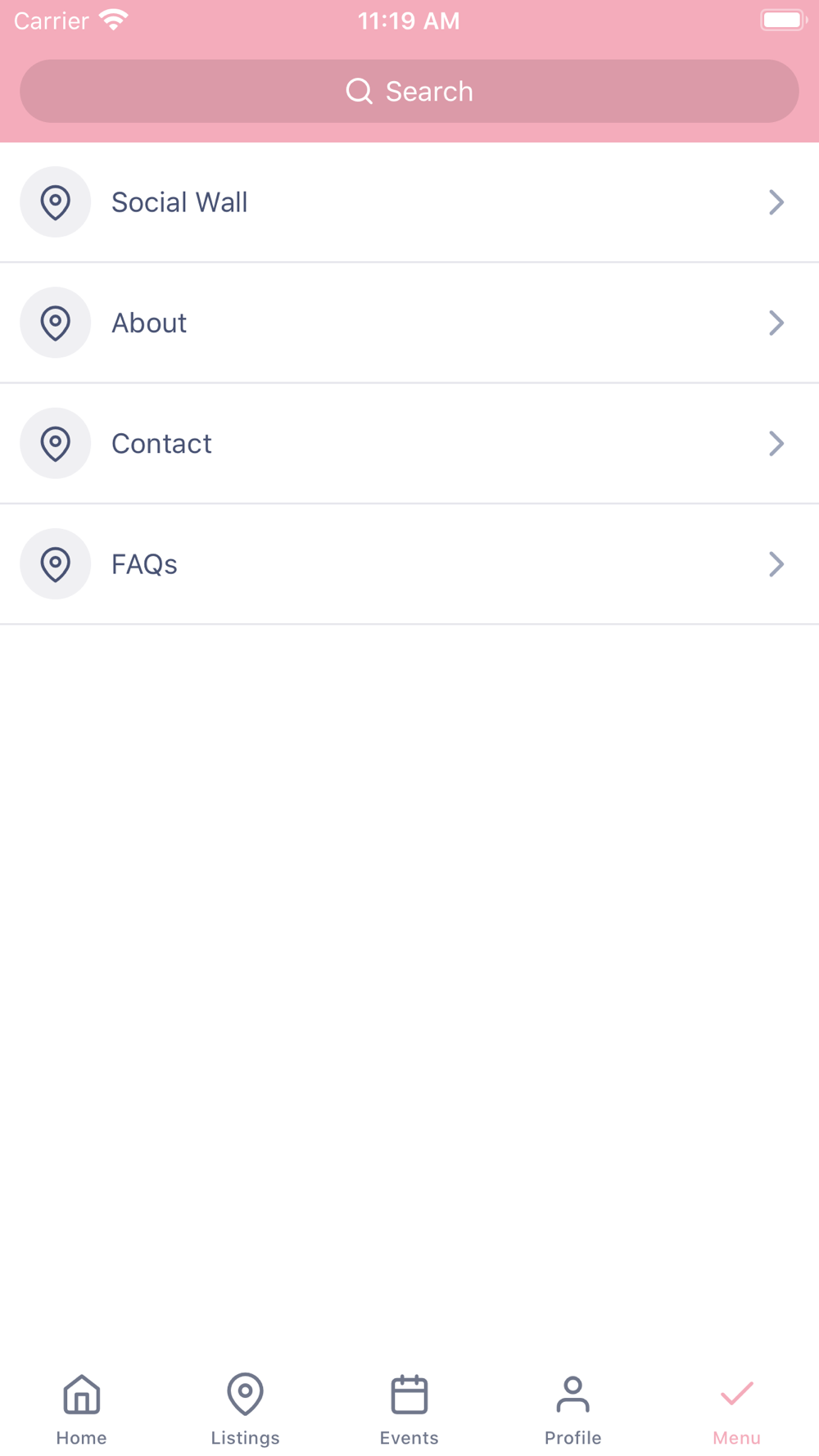Tap the Search field

pos(409,91)
